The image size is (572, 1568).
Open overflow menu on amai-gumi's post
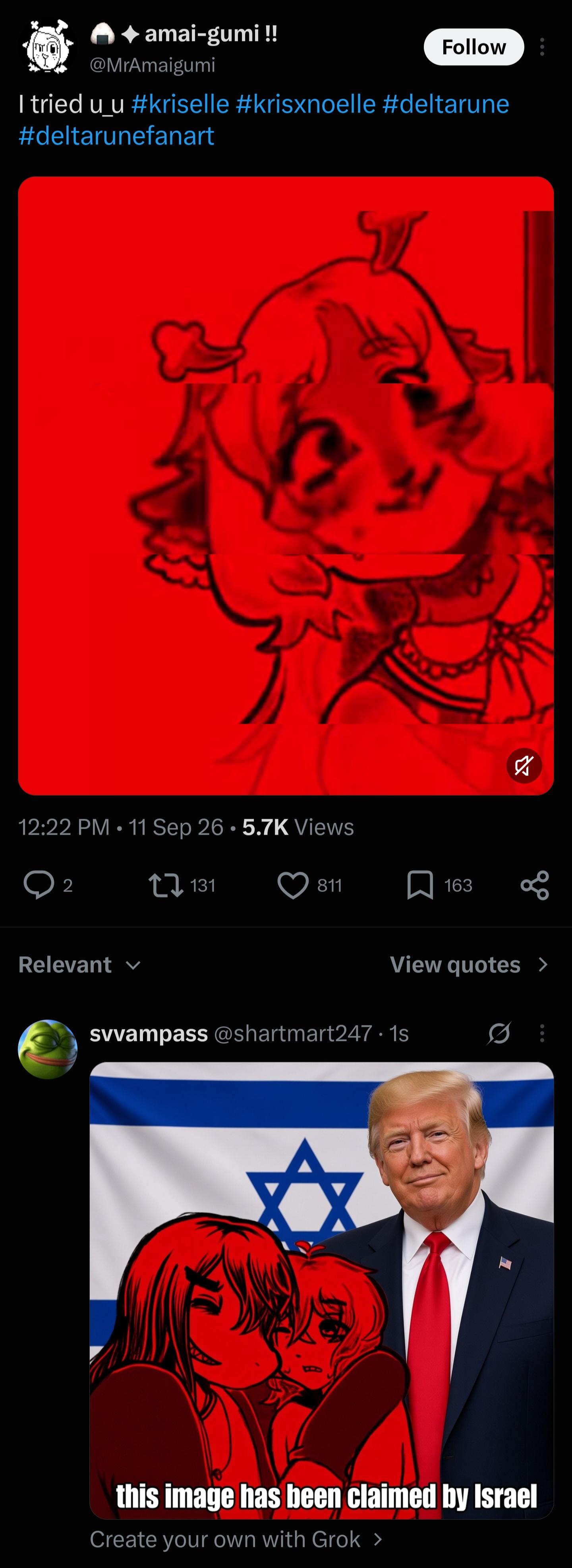point(541,47)
